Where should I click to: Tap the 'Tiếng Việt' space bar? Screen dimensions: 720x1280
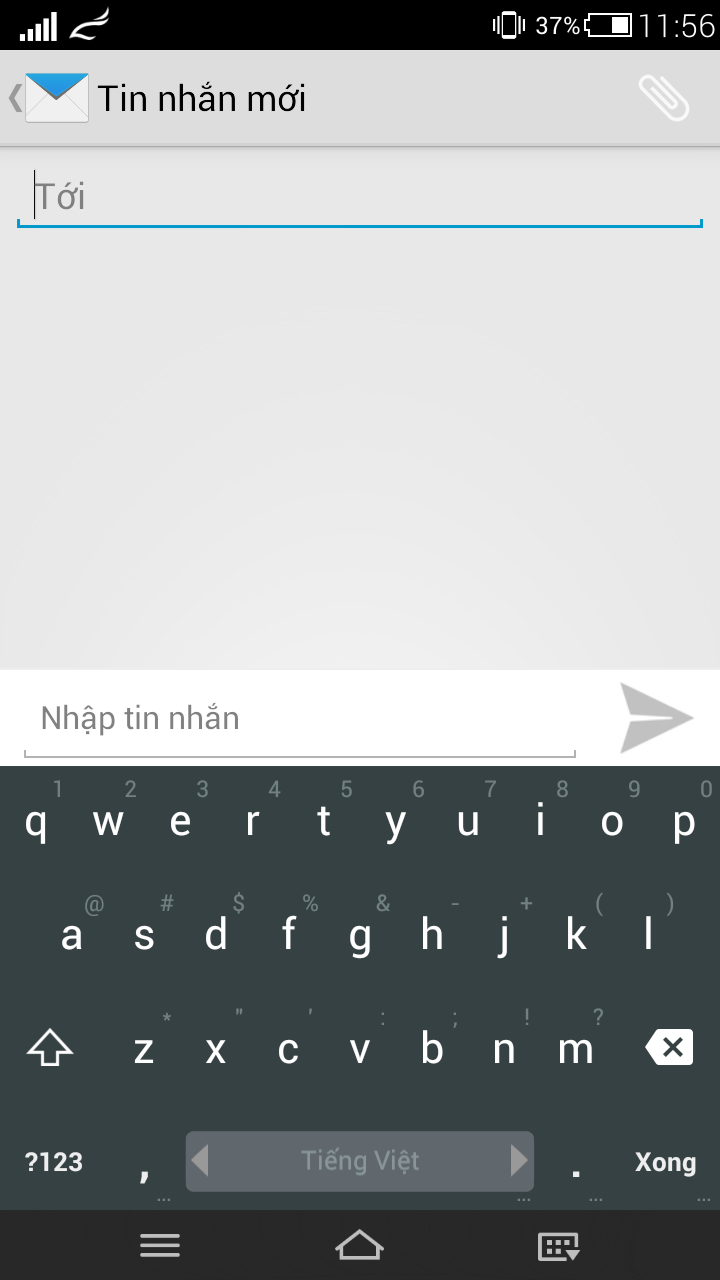point(360,1161)
